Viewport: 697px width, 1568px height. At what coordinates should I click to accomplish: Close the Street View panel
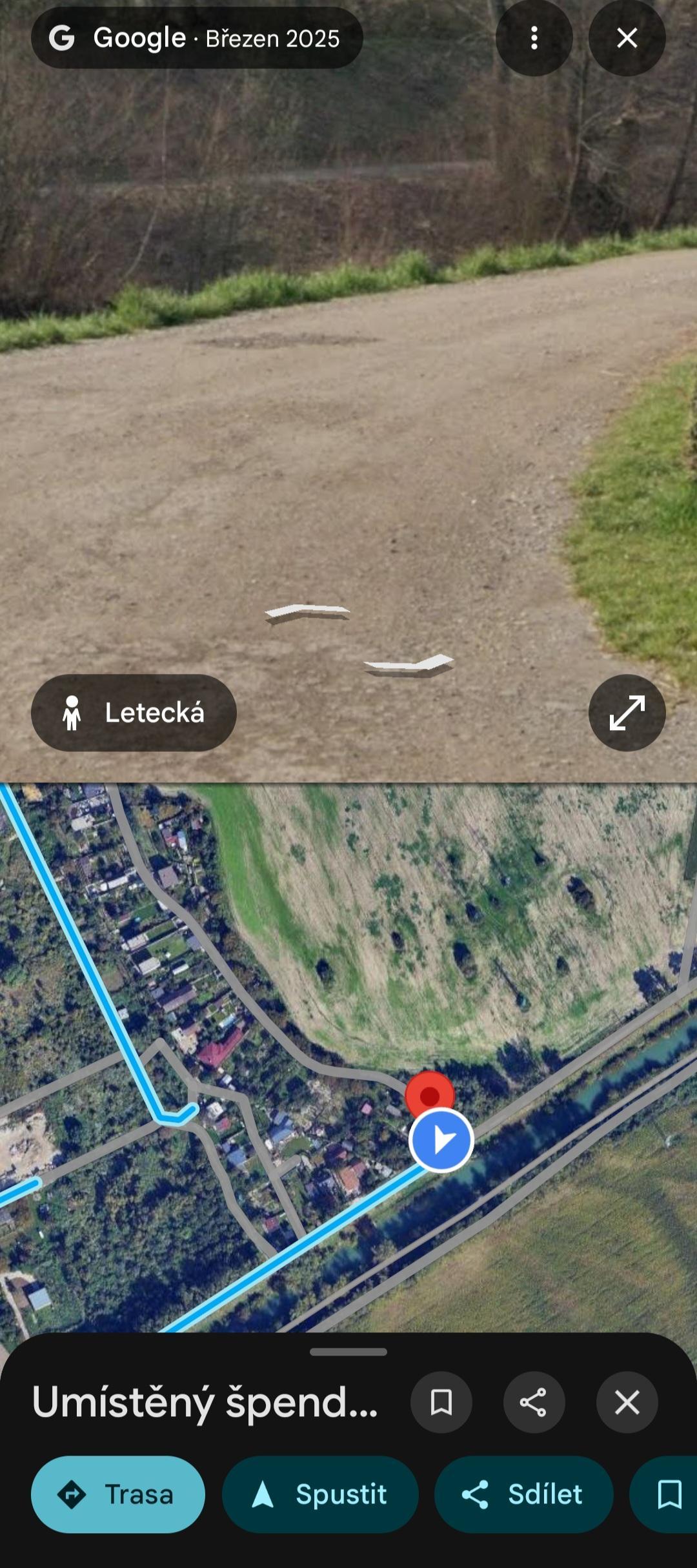click(x=627, y=38)
